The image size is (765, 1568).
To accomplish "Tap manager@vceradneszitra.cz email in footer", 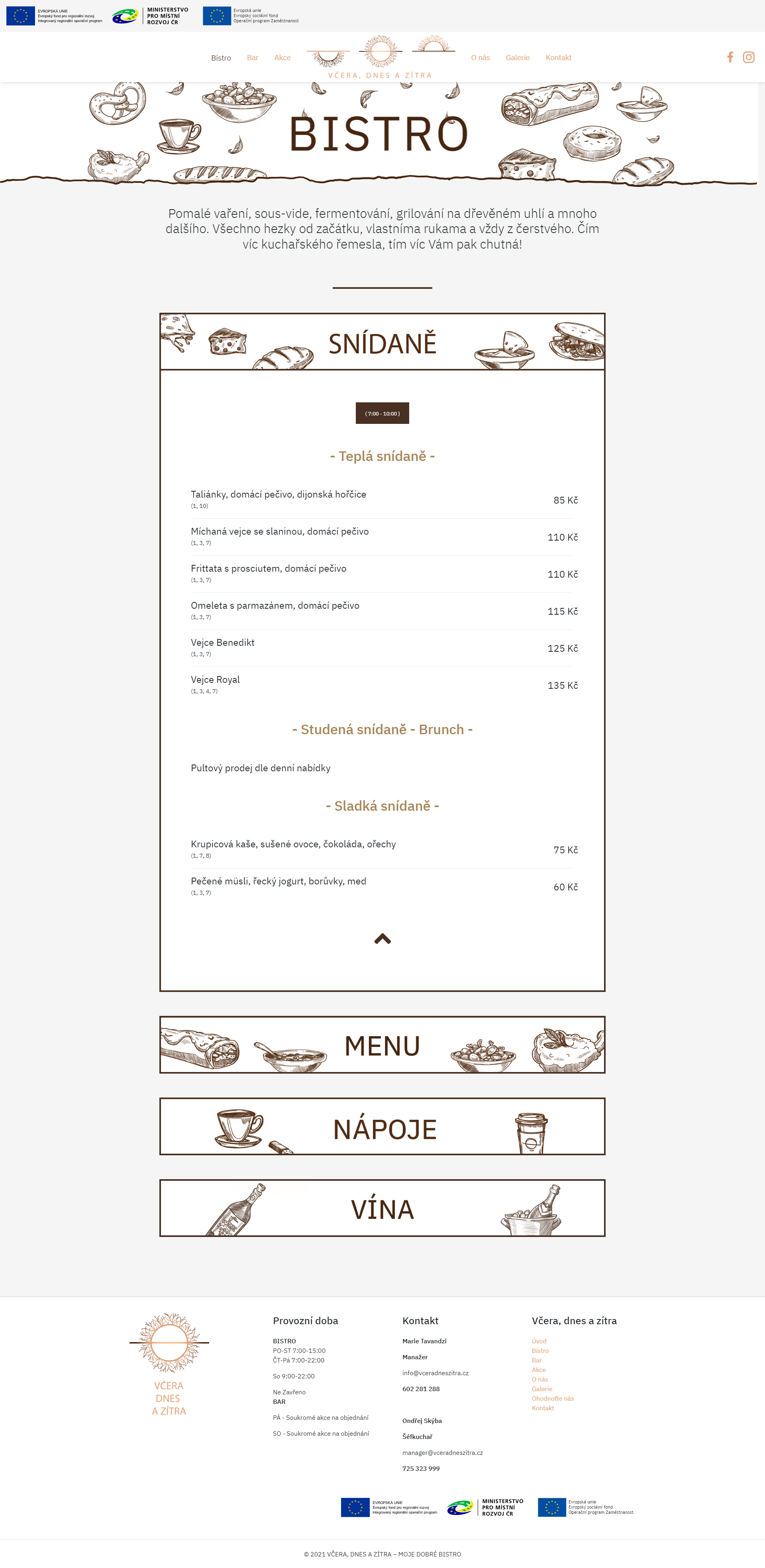I will [442, 1452].
